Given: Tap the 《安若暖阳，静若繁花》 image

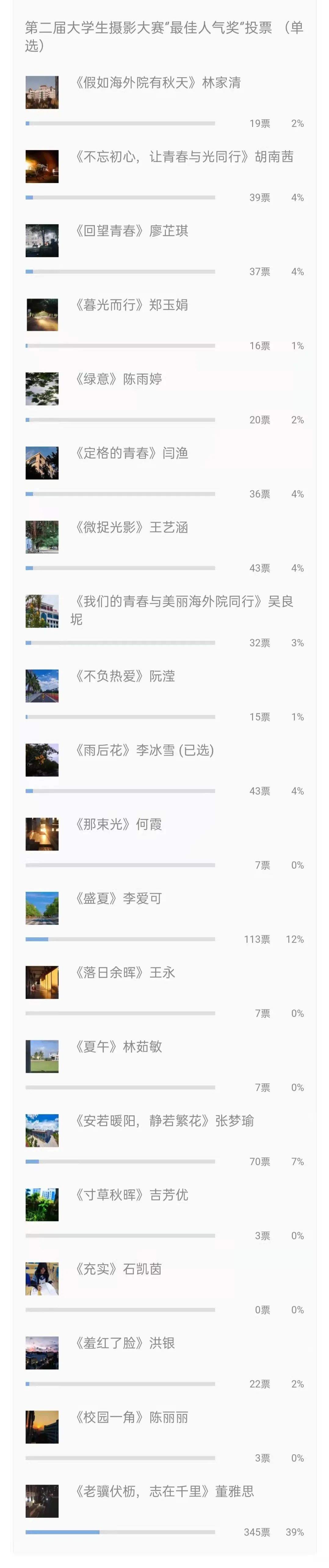Looking at the screenshot, I should 42,1130.
